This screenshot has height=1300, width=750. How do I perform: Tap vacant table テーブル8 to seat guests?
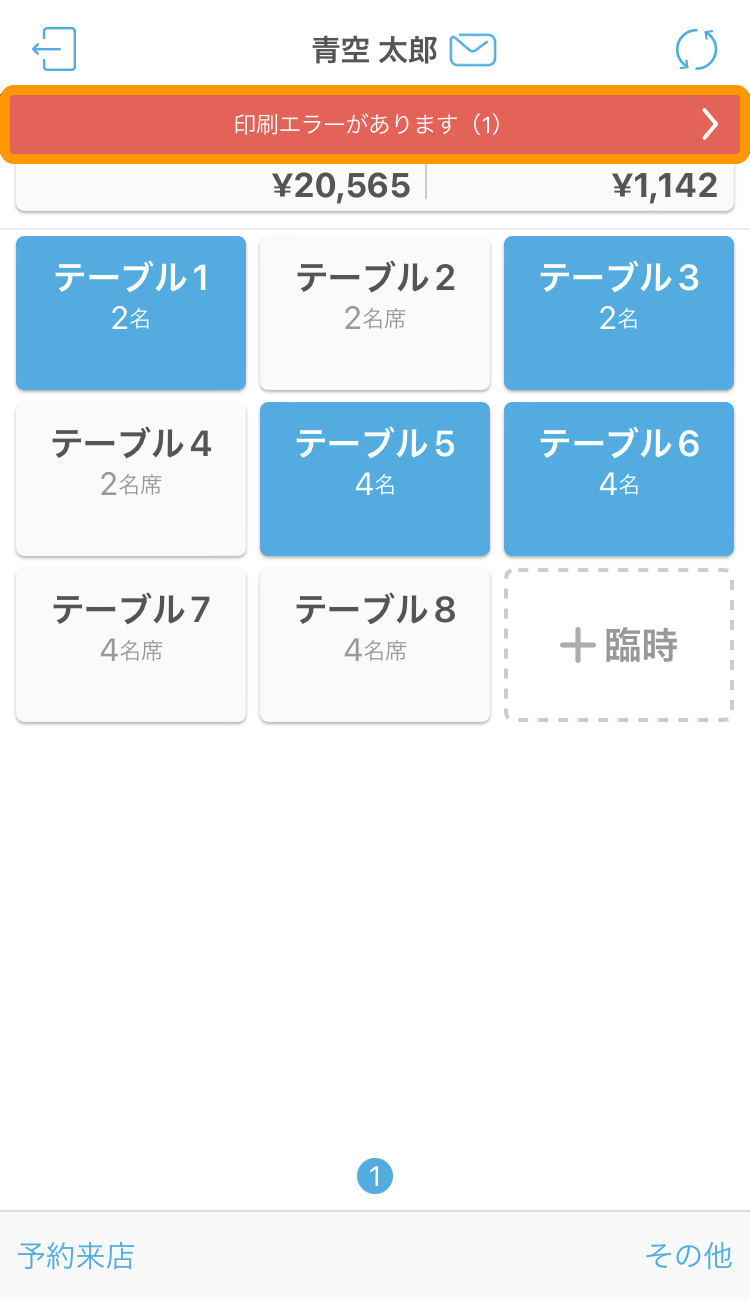pos(374,644)
